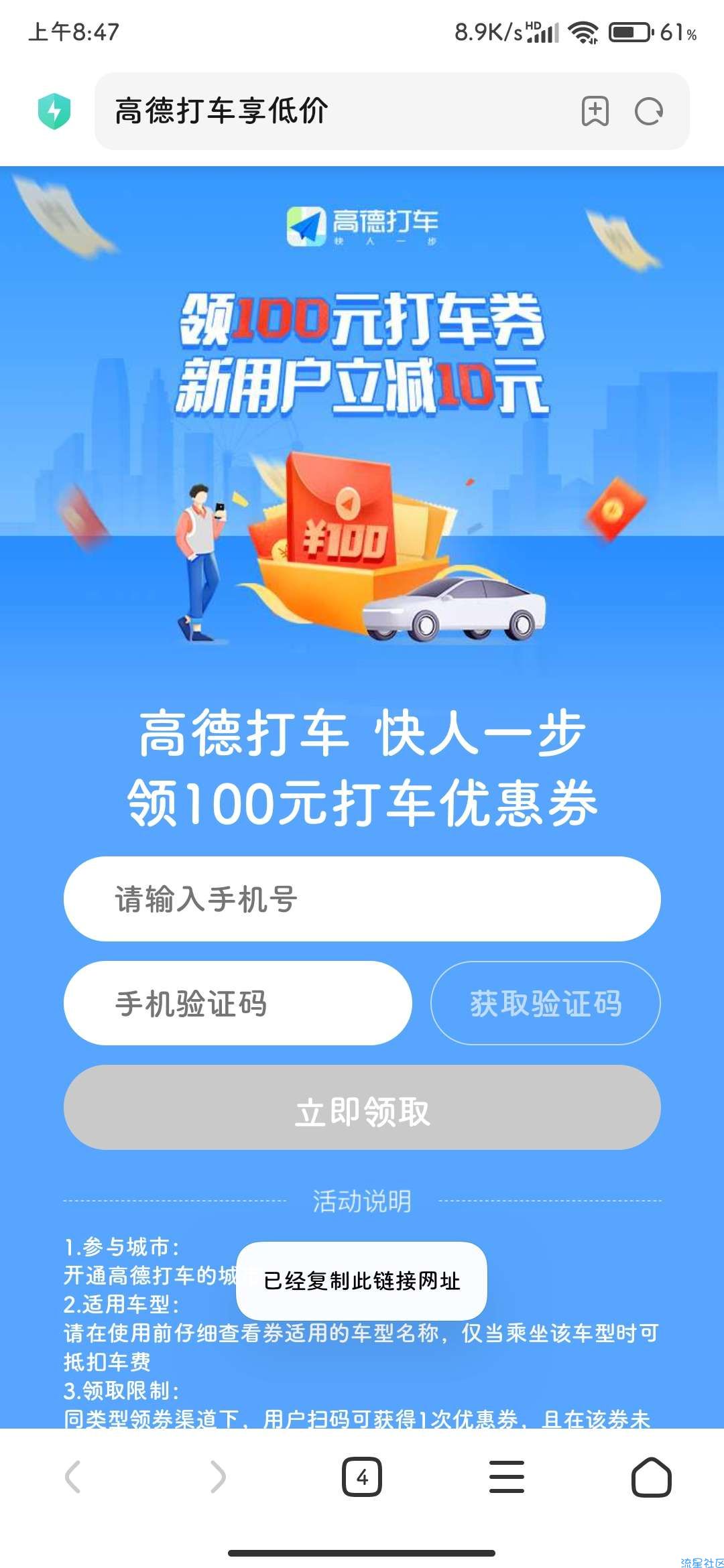Bookmark this page
The width and height of the screenshot is (724, 1568).
tap(595, 111)
